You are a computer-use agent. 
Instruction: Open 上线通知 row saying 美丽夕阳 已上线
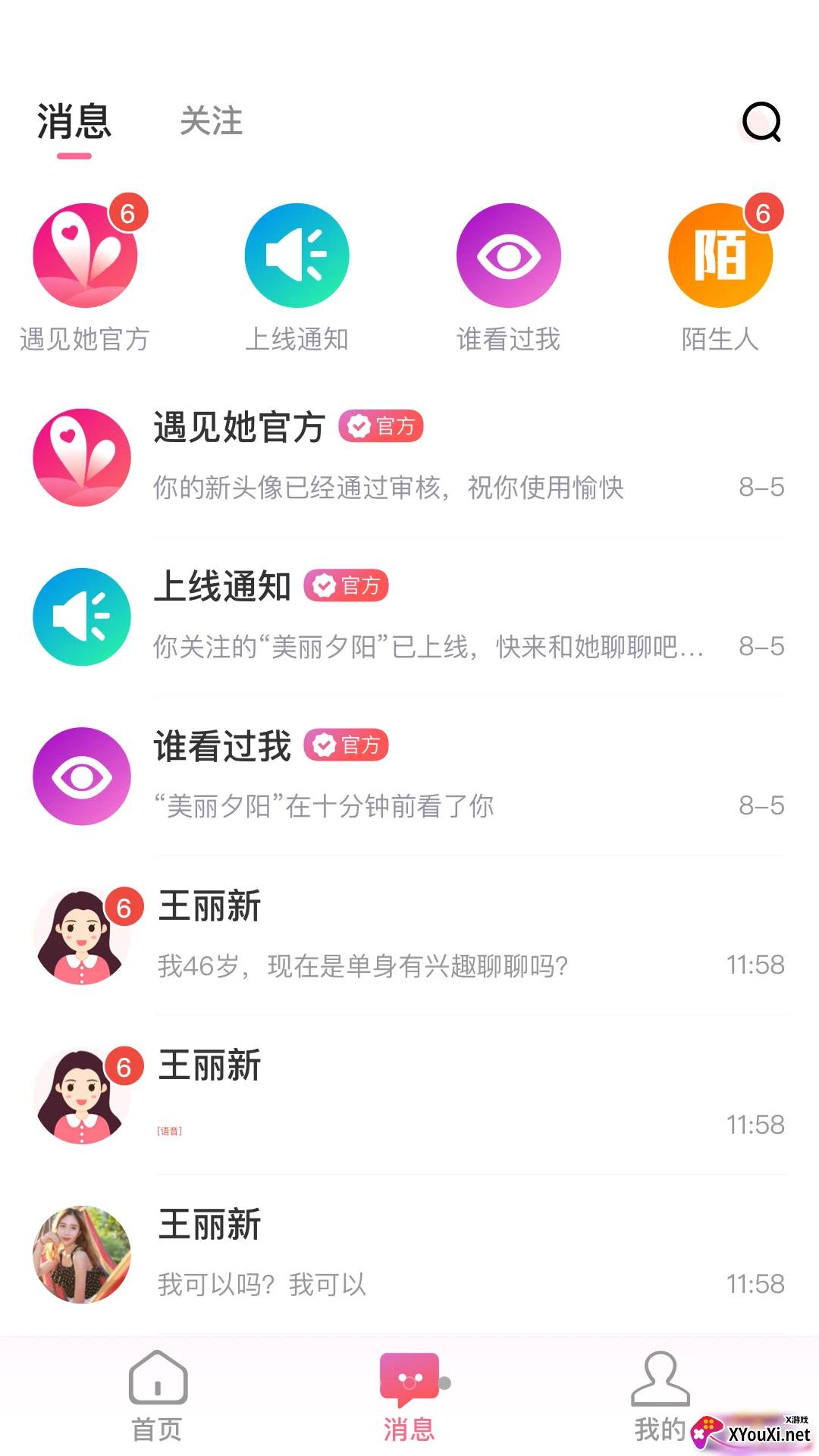click(409, 617)
